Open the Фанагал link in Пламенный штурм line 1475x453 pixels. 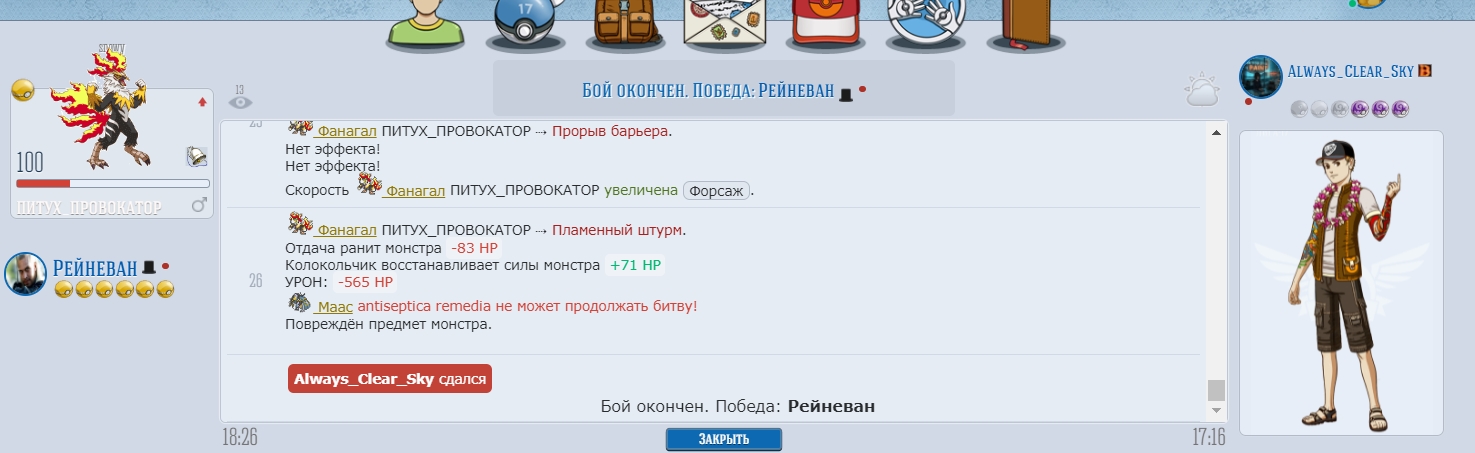click(x=346, y=230)
